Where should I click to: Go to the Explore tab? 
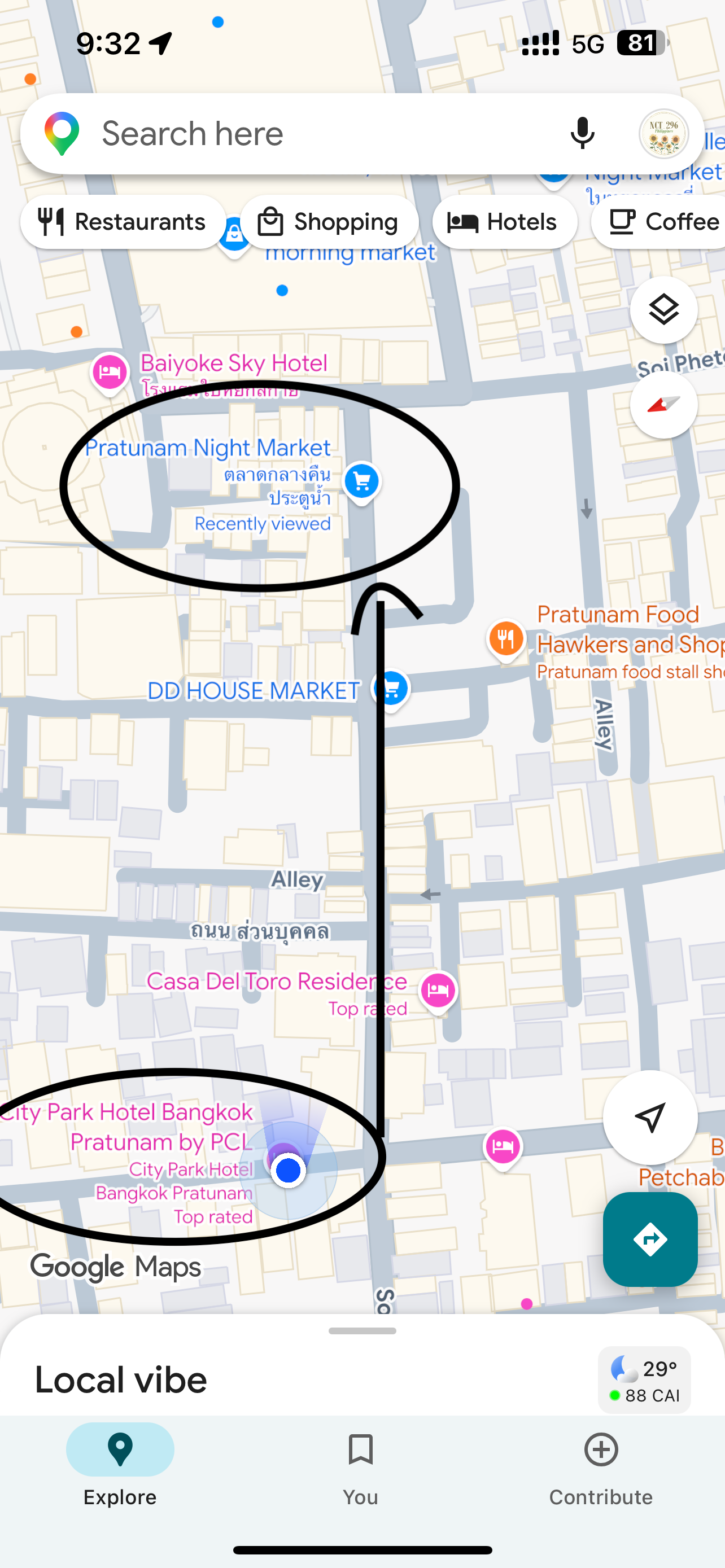(120, 1467)
